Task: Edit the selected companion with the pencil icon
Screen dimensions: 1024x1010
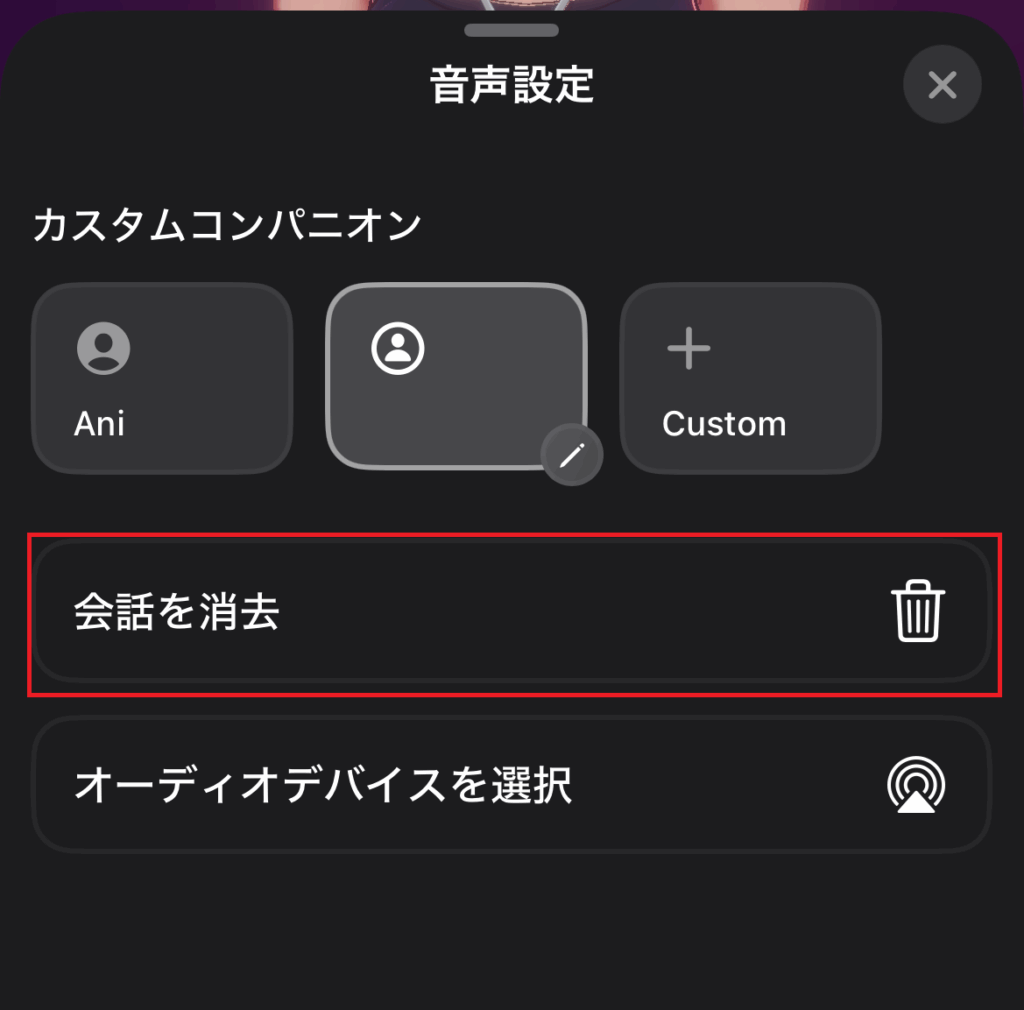Action: point(572,456)
